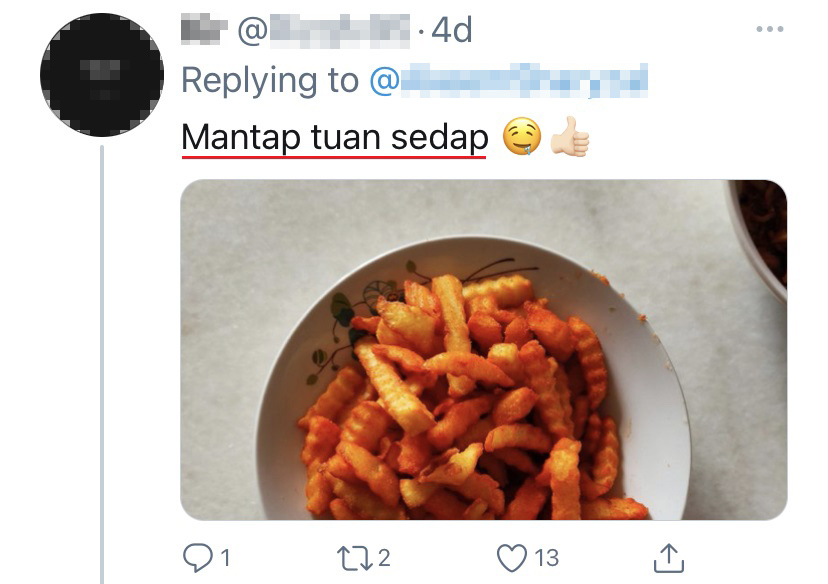Open the mentioned account after Replying to
Screen dimensions: 828x584
click(508, 80)
